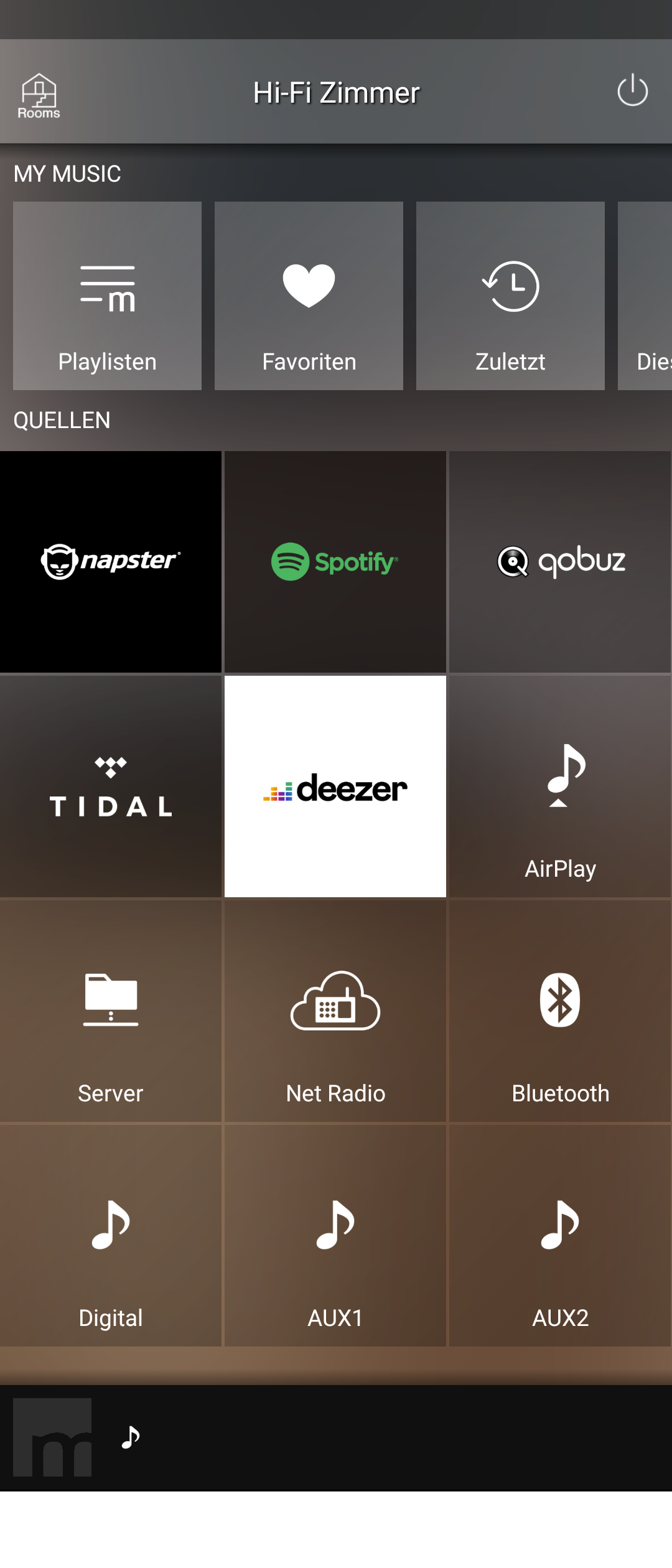Select the AUX2 input
672x1568 pixels.
pyautogui.click(x=560, y=1236)
